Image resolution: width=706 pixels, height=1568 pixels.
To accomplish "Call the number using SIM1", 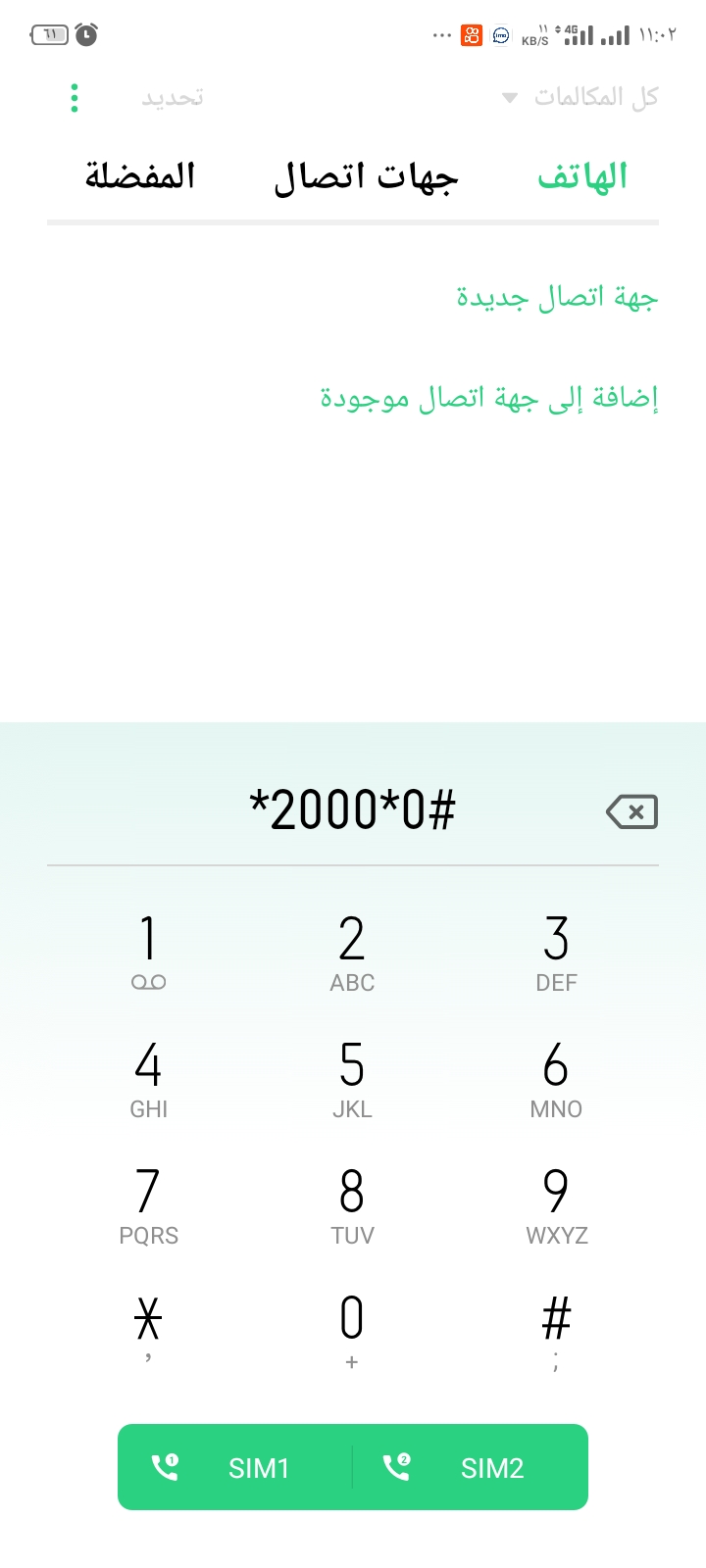I will click(x=235, y=1467).
